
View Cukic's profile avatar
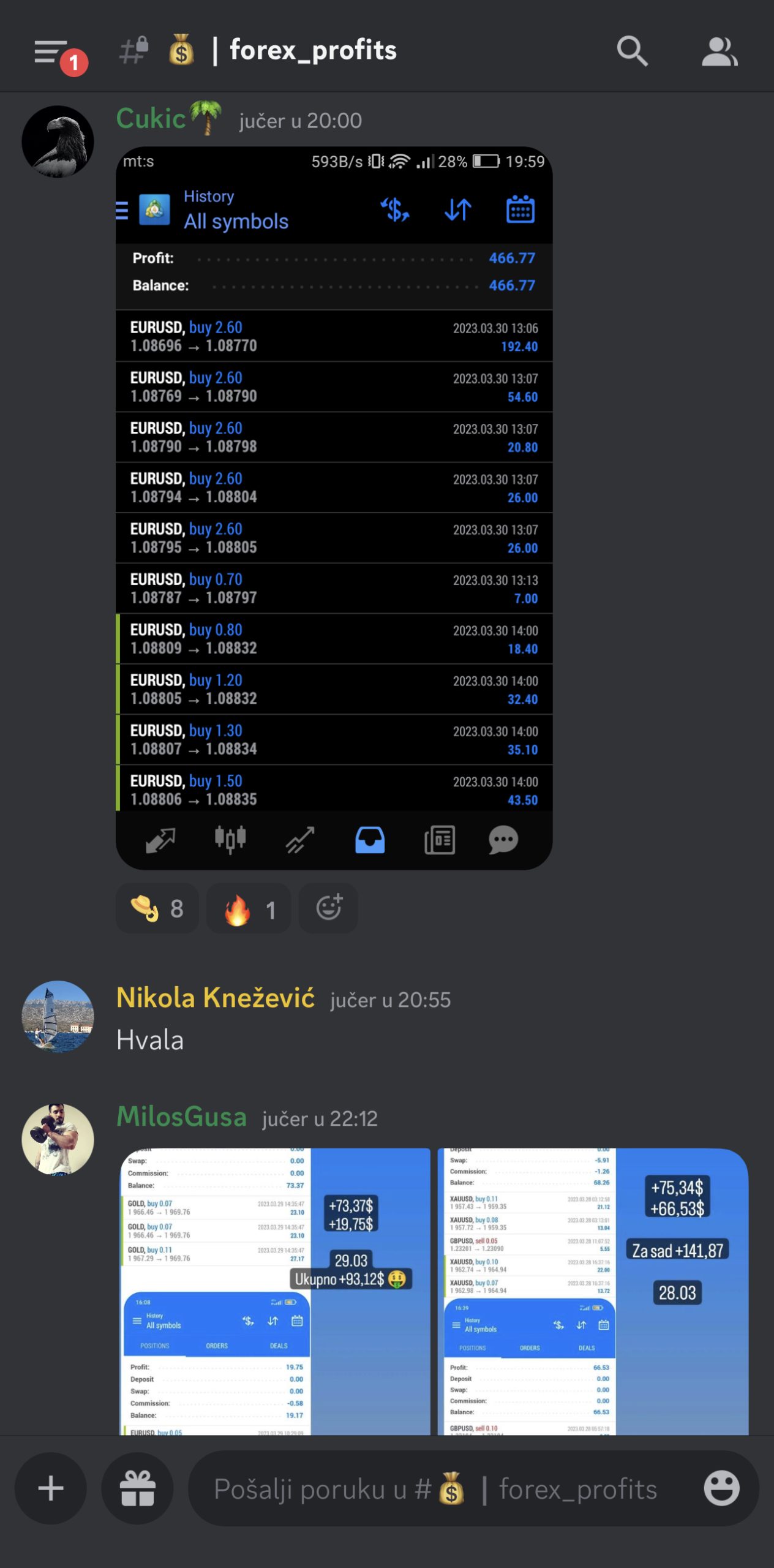tap(58, 142)
